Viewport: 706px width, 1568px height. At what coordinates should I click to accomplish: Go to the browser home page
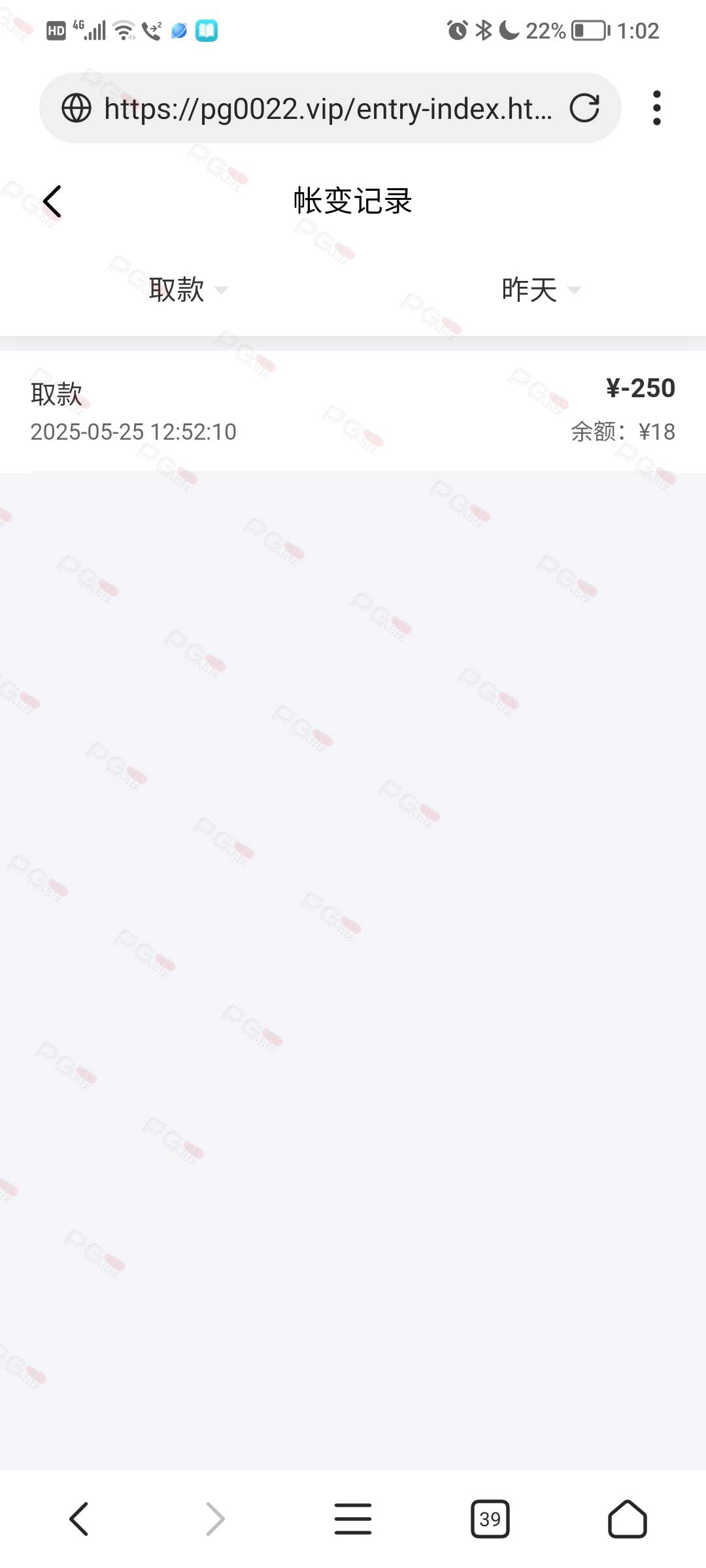628,1519
